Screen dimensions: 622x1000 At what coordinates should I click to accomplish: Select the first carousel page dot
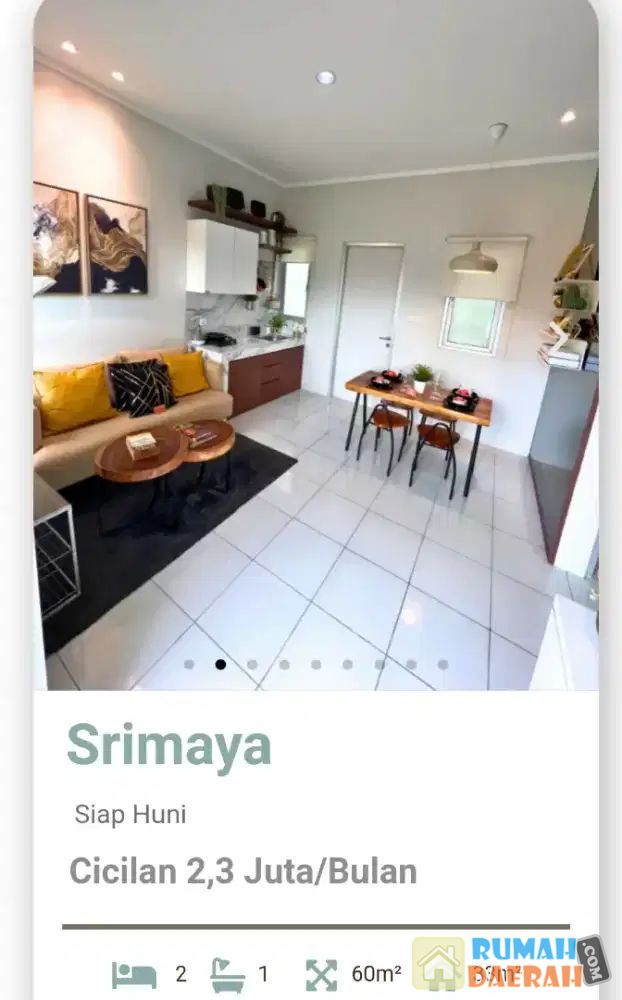coord(189,664)
